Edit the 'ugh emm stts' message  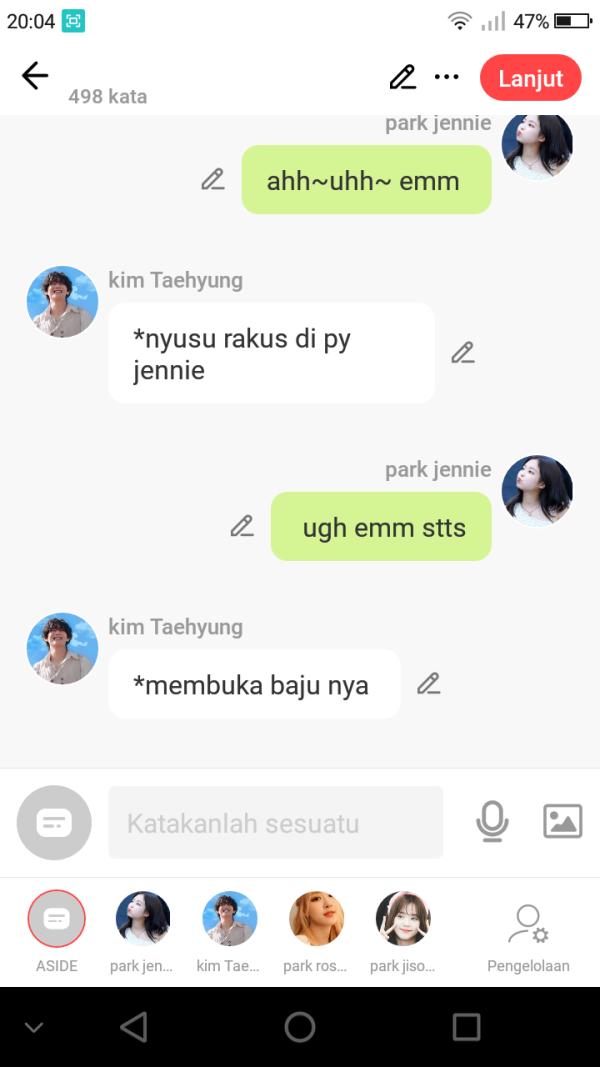pos(242,526)
